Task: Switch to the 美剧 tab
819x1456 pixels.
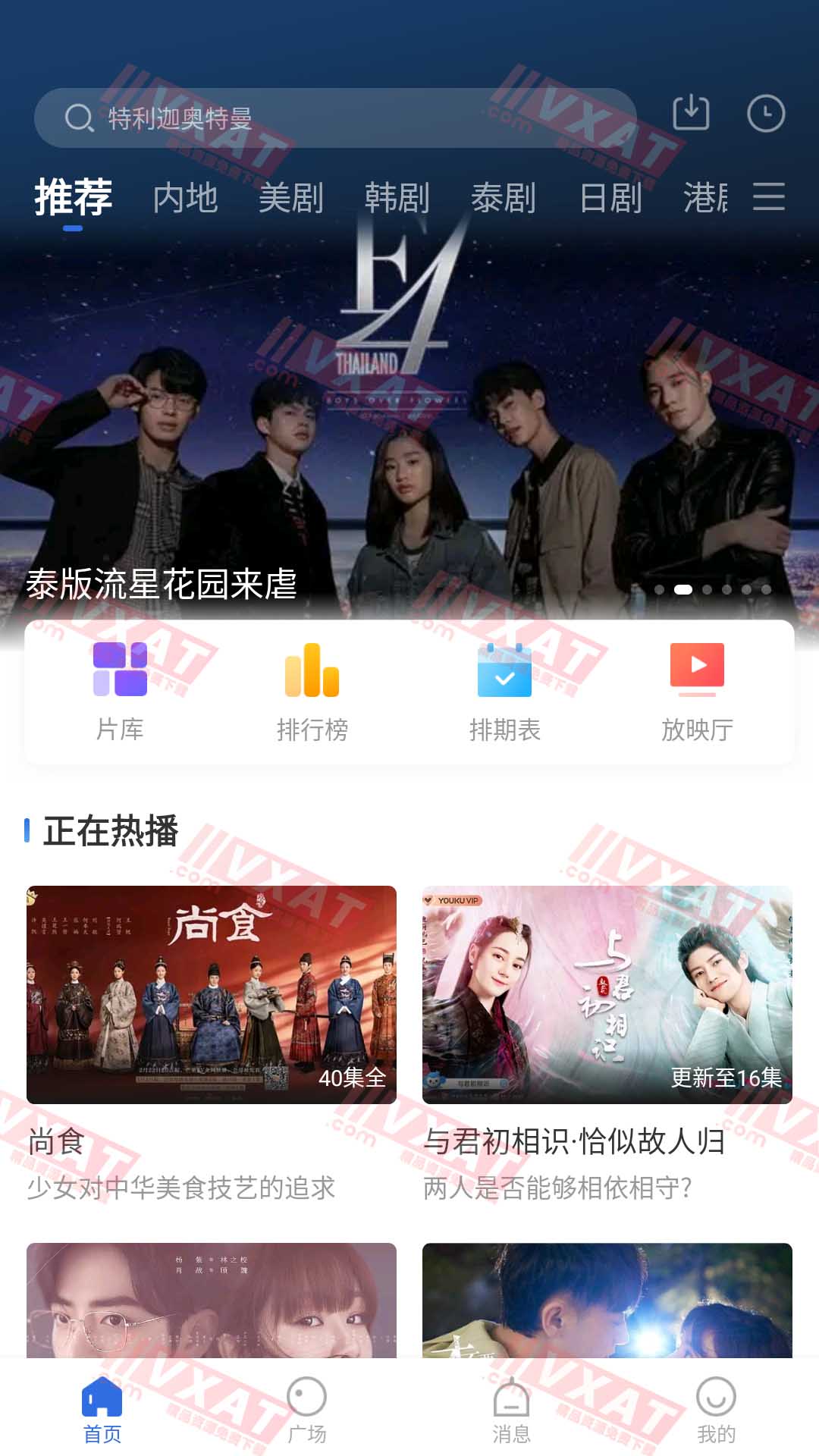Action: pyautogui.click(x=291, y=198)
